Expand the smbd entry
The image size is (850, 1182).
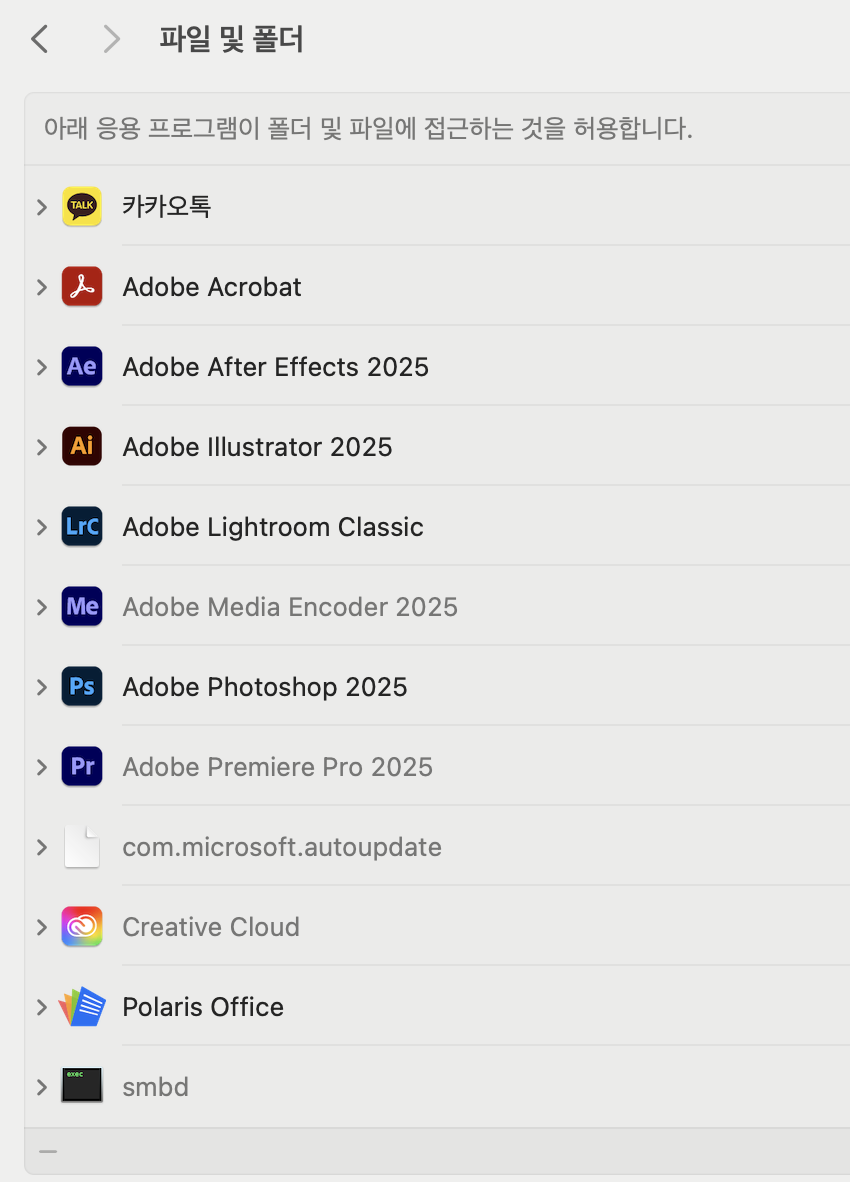coord(42,1087)
